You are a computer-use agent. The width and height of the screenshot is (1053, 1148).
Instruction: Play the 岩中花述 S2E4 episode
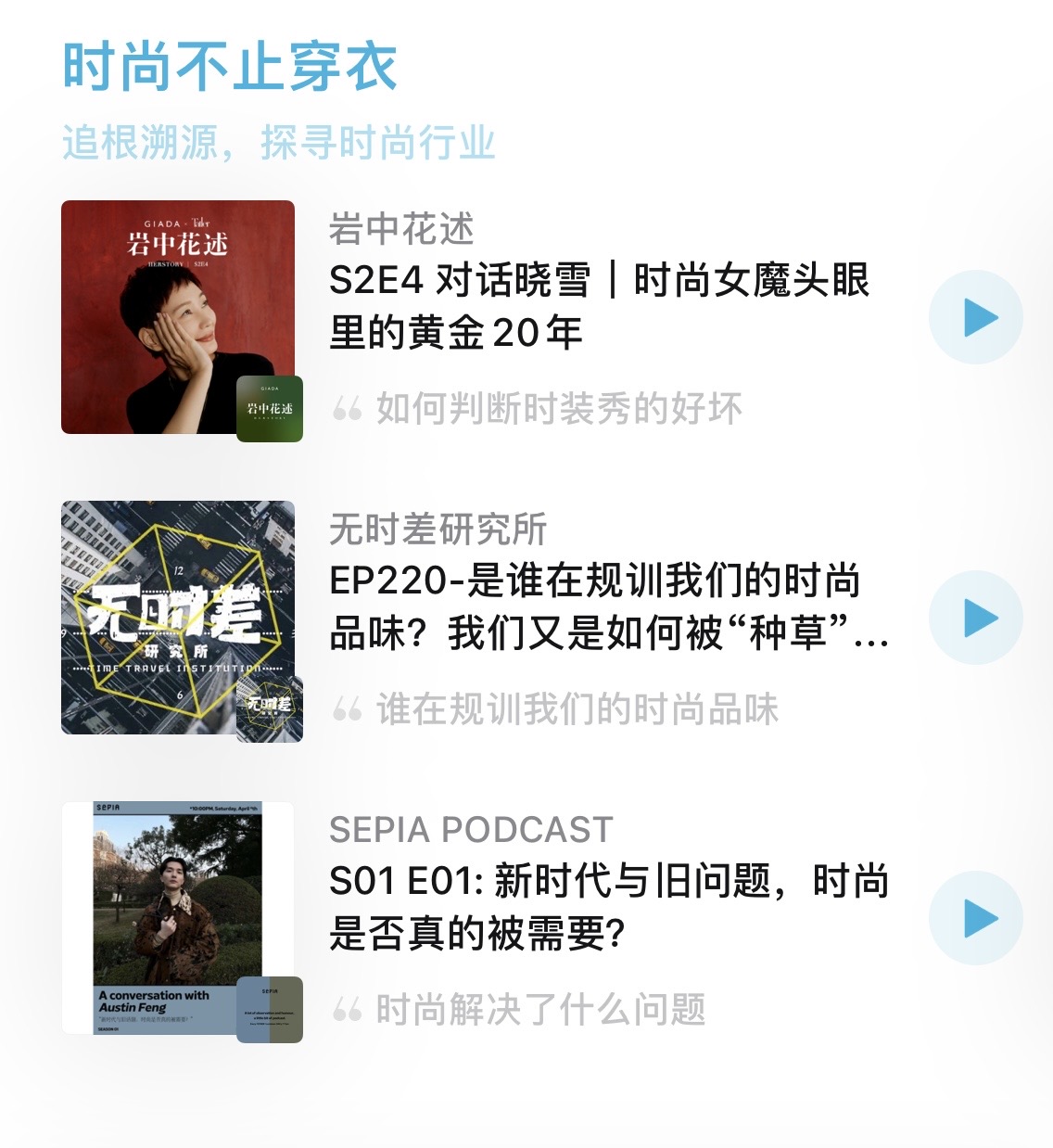(976, 317)
